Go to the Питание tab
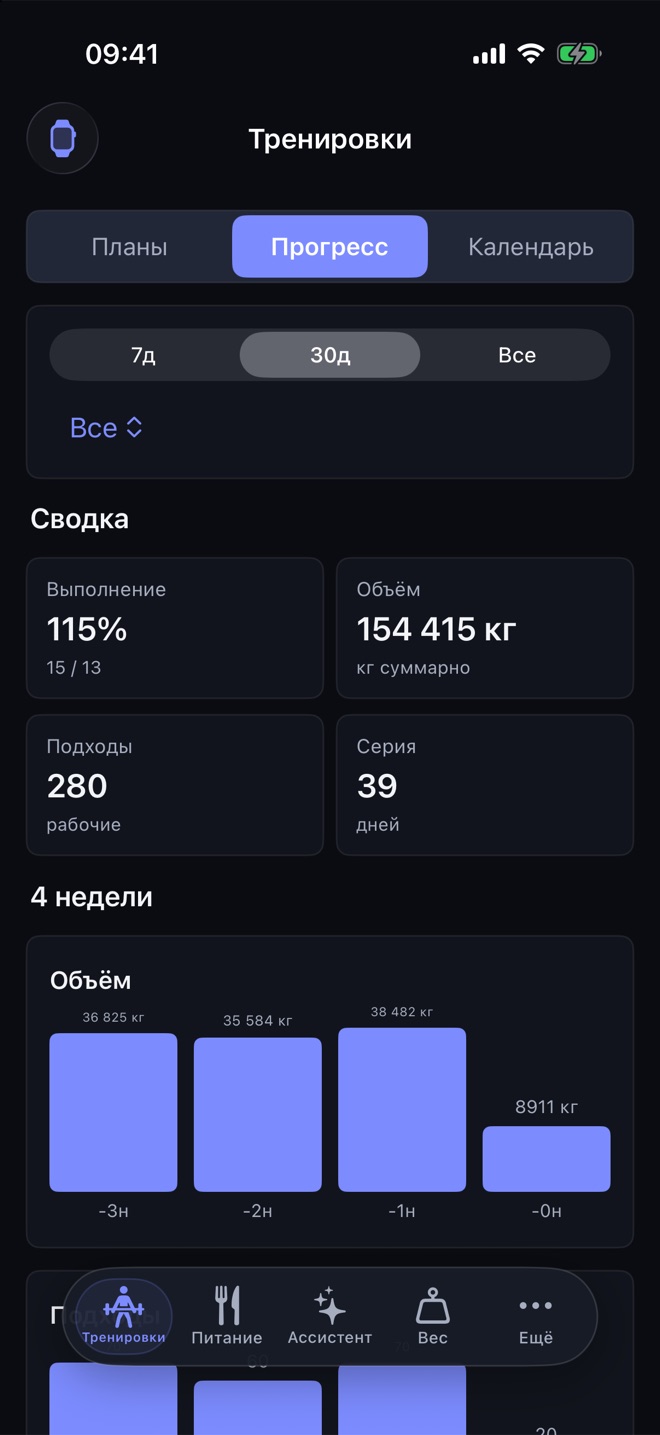660x1435 pixels. pos(227,1316)
